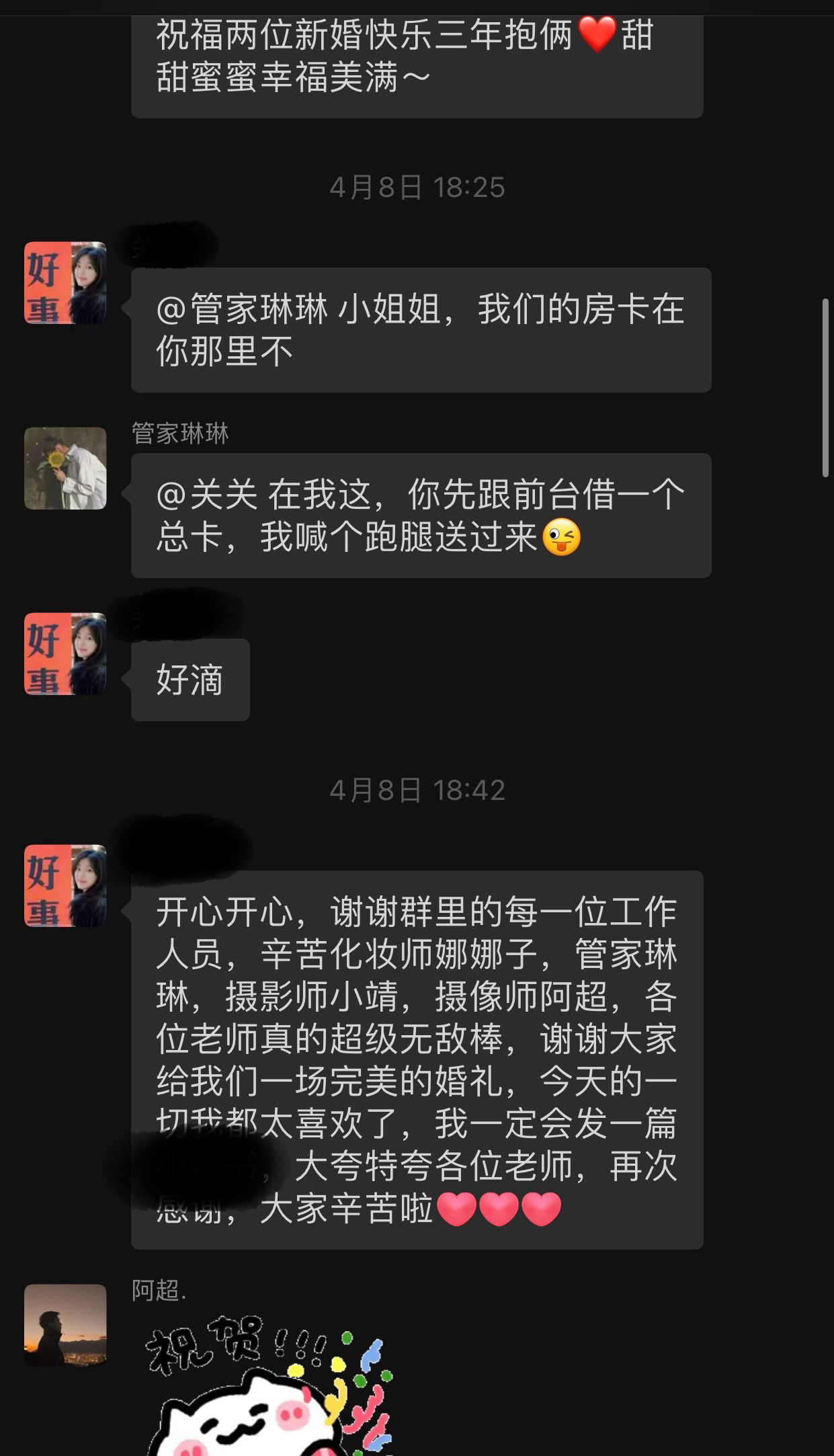Tap avatar beside the 房卡 question message
The image size is (834, 1456).
click(65, 282)
